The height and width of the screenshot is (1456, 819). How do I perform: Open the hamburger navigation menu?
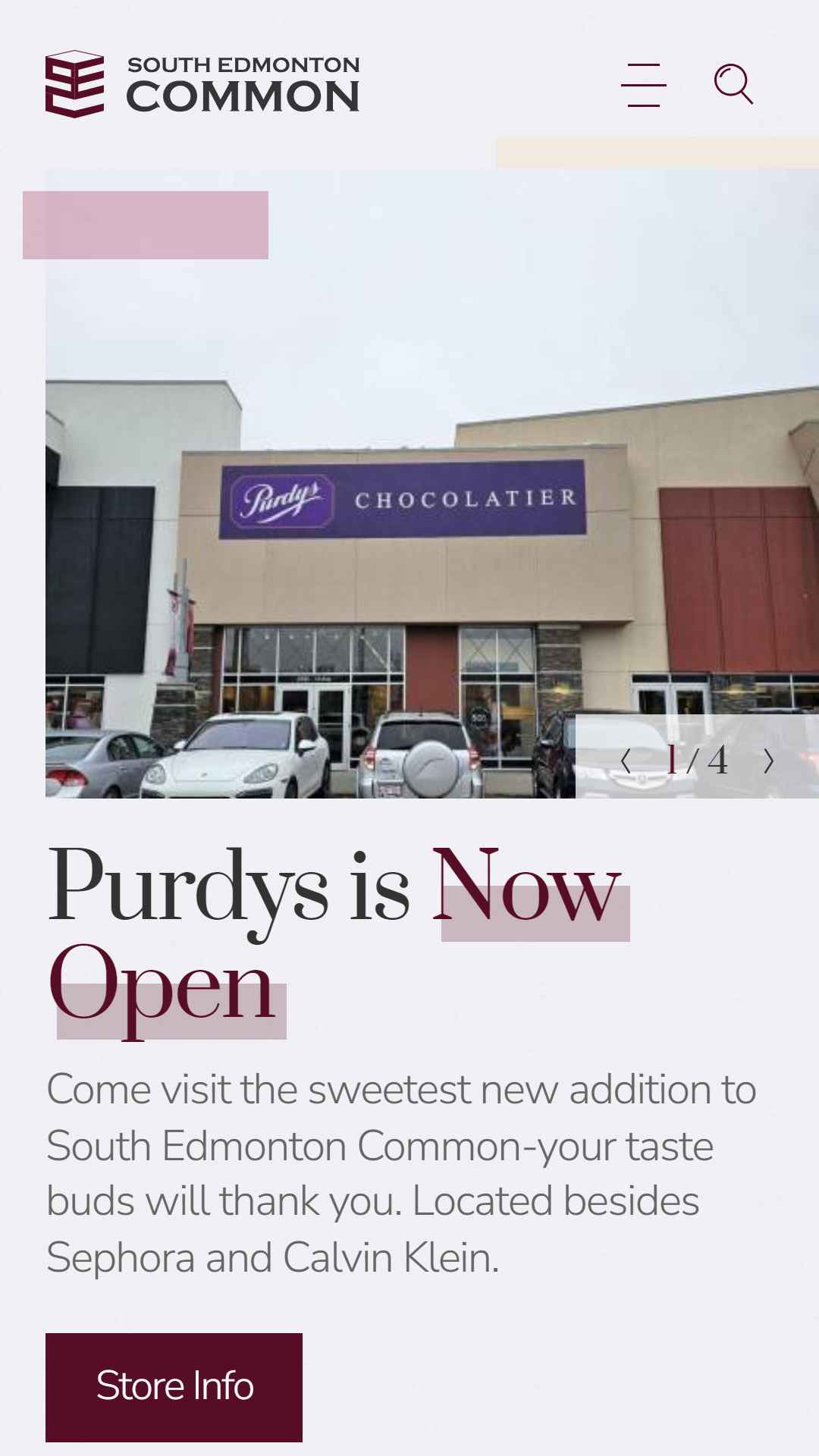(643, 85)
